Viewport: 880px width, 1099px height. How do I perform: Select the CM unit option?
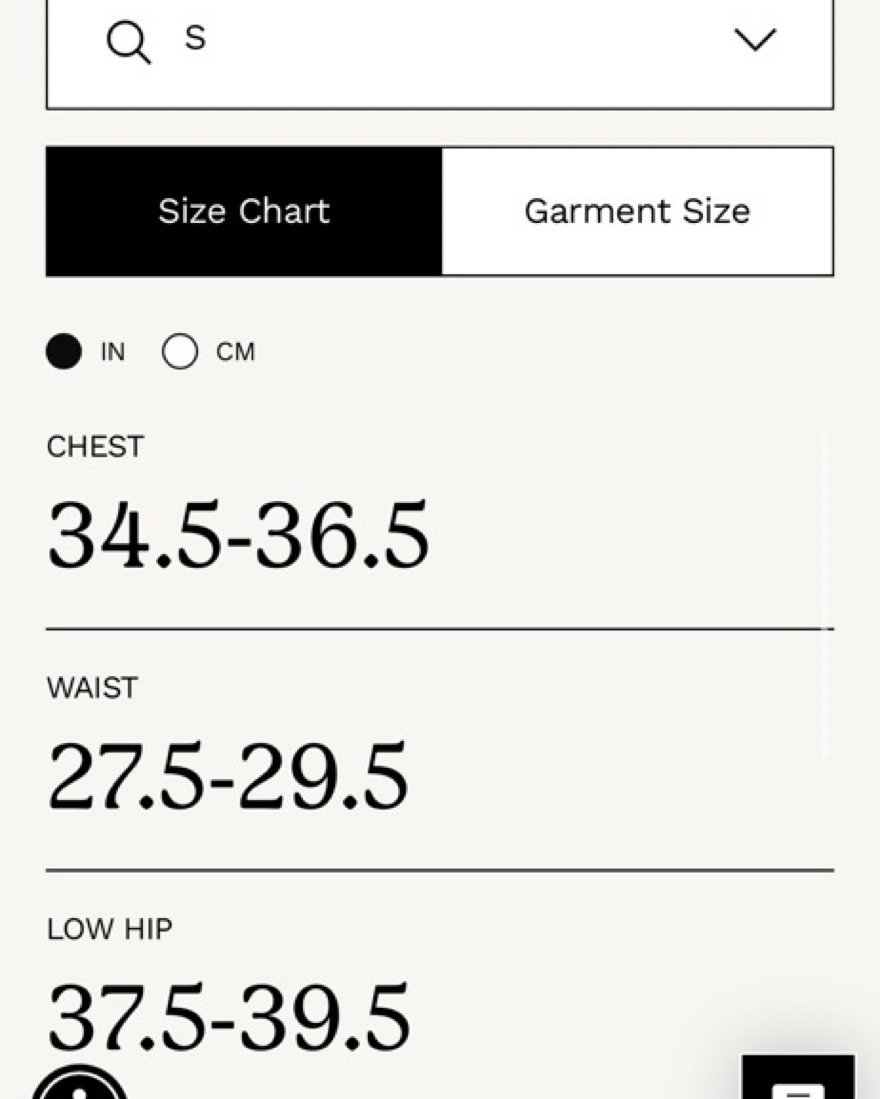point(181,352)
